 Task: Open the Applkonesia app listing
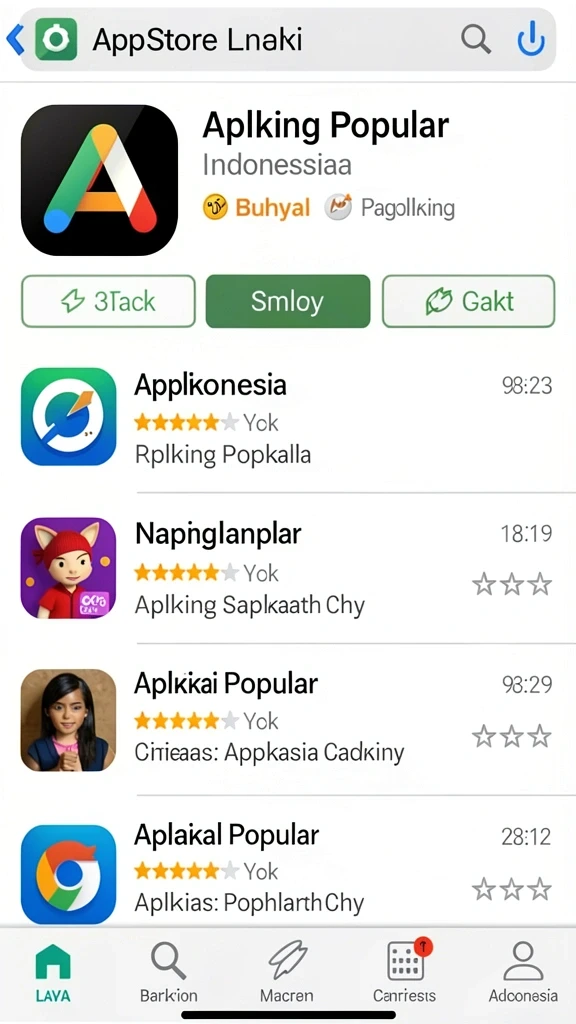[x=288, y=418]
